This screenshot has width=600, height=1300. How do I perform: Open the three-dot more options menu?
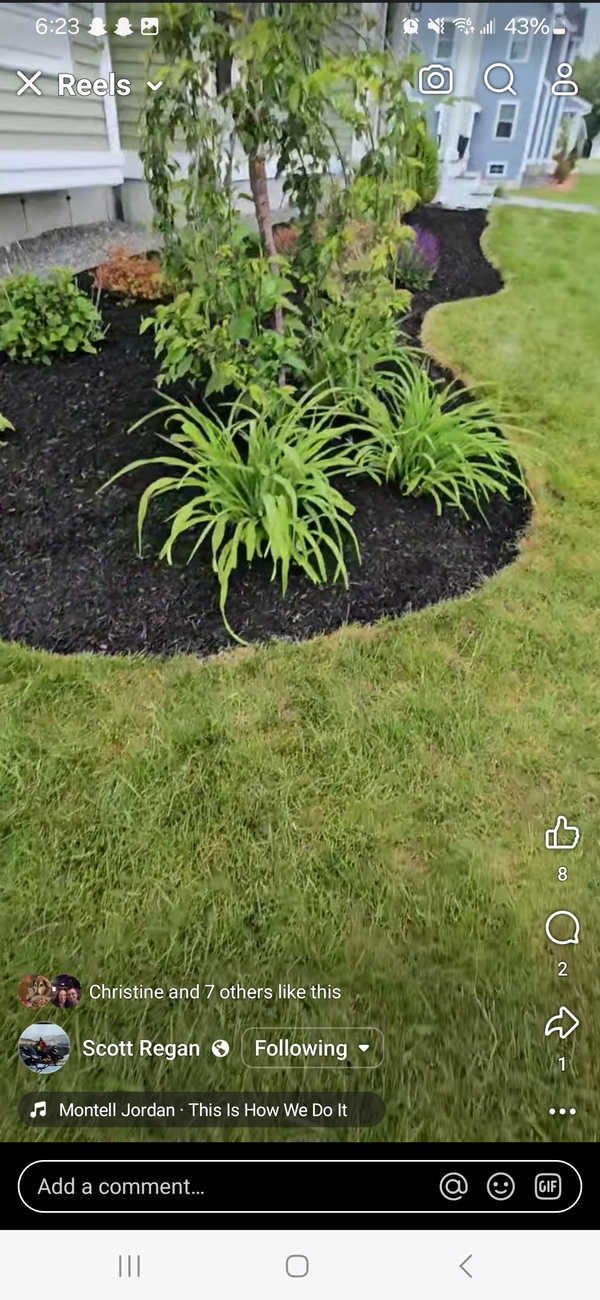coord(562,1111)
